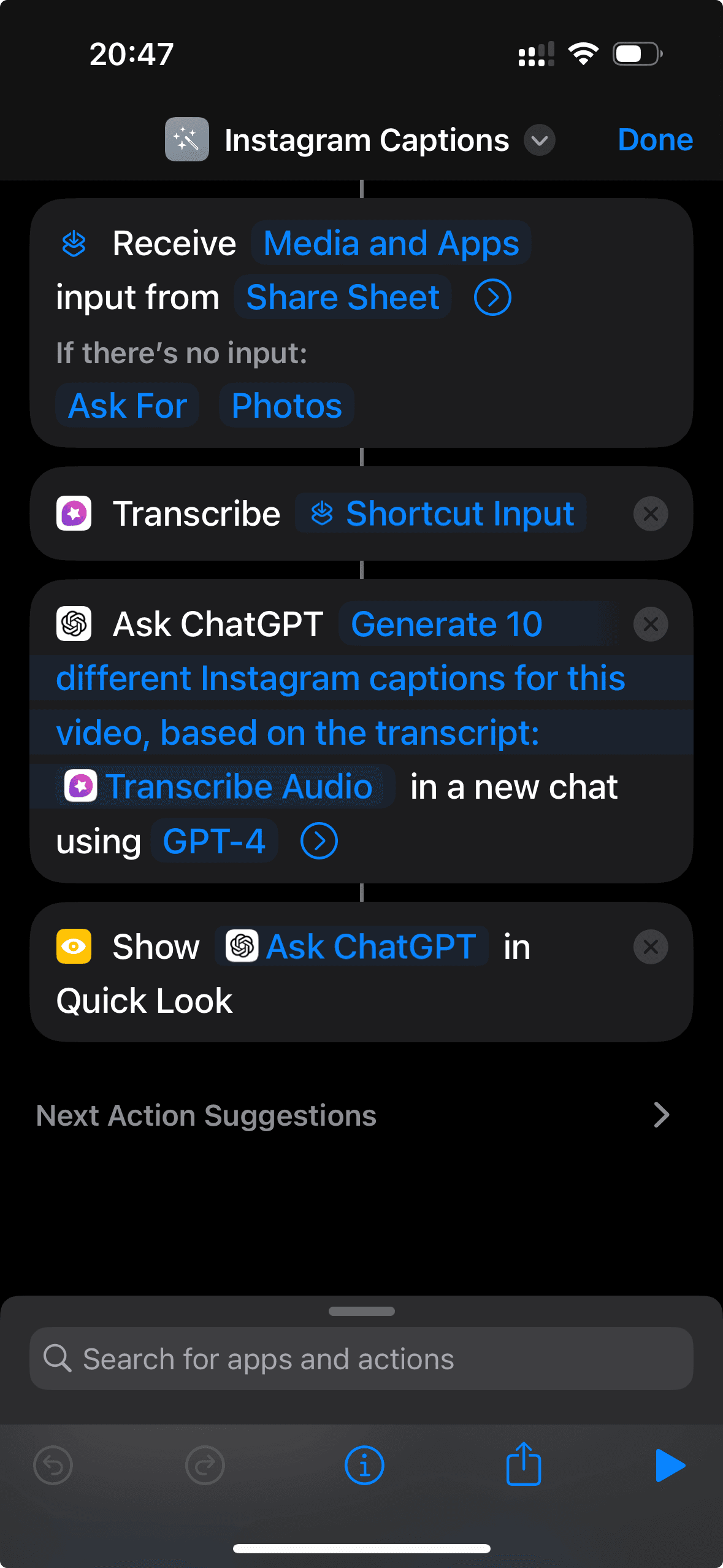Expand Next Action Suggestions

[x=660, y=1115]
